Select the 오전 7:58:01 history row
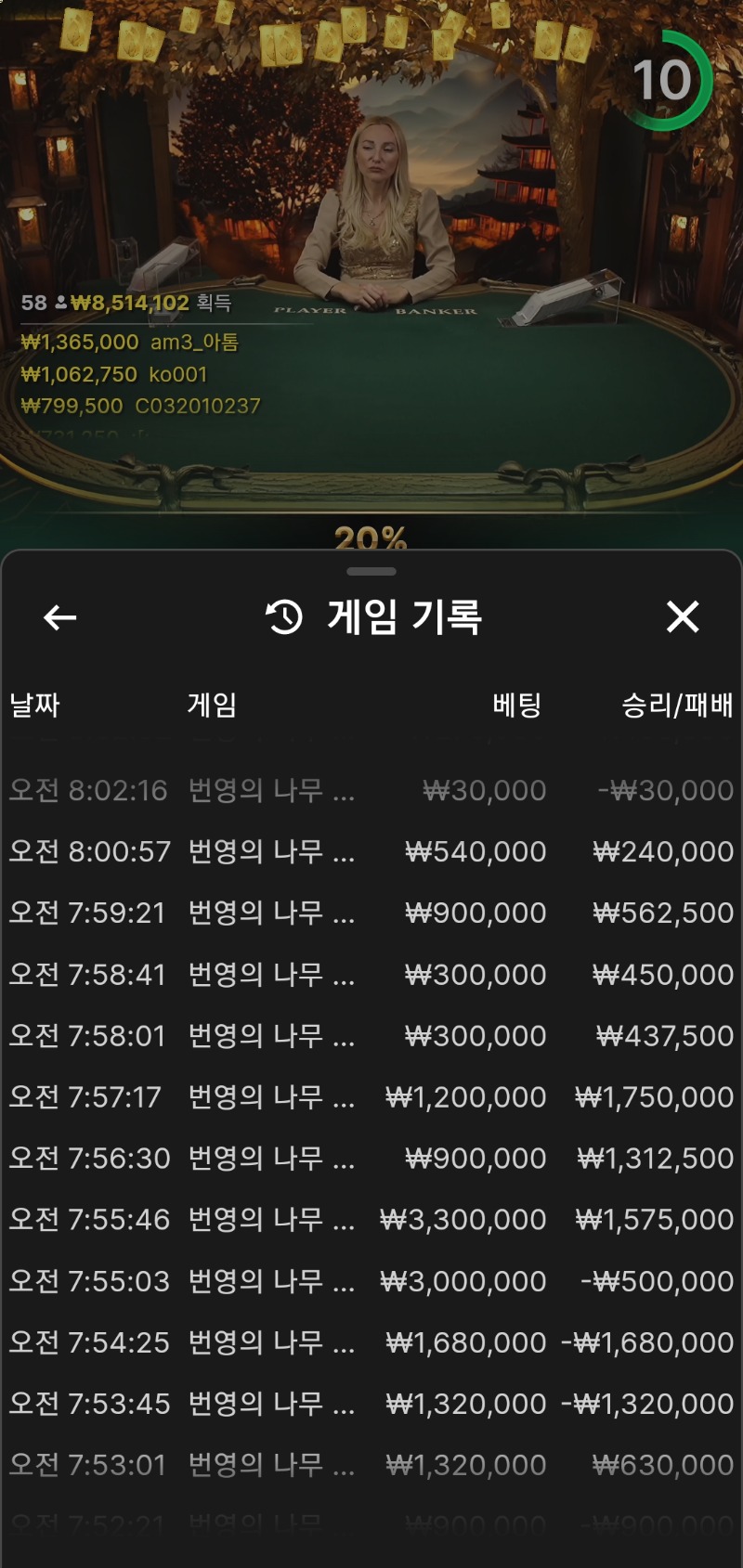 (371, 1035)
